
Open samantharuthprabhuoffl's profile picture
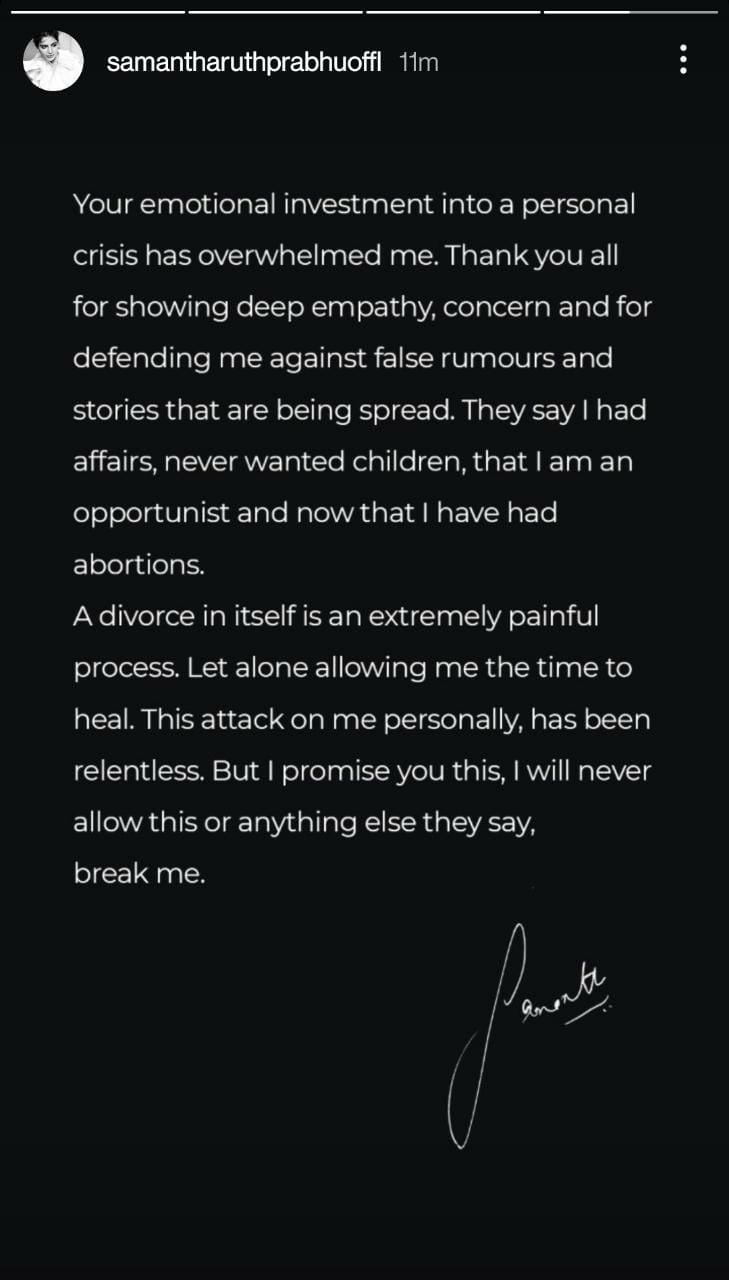(x=53, y=61)
